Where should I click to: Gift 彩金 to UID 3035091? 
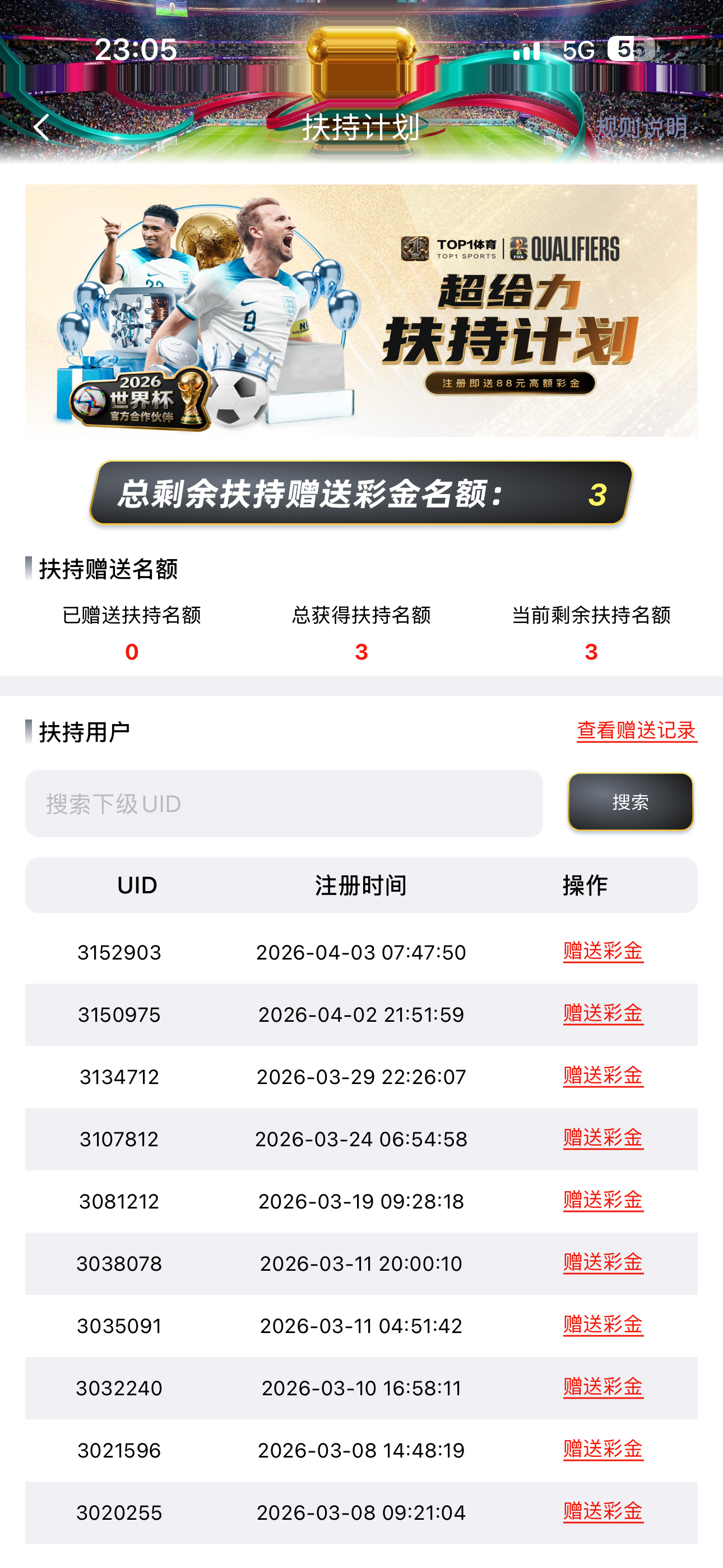click(602, 1325)
